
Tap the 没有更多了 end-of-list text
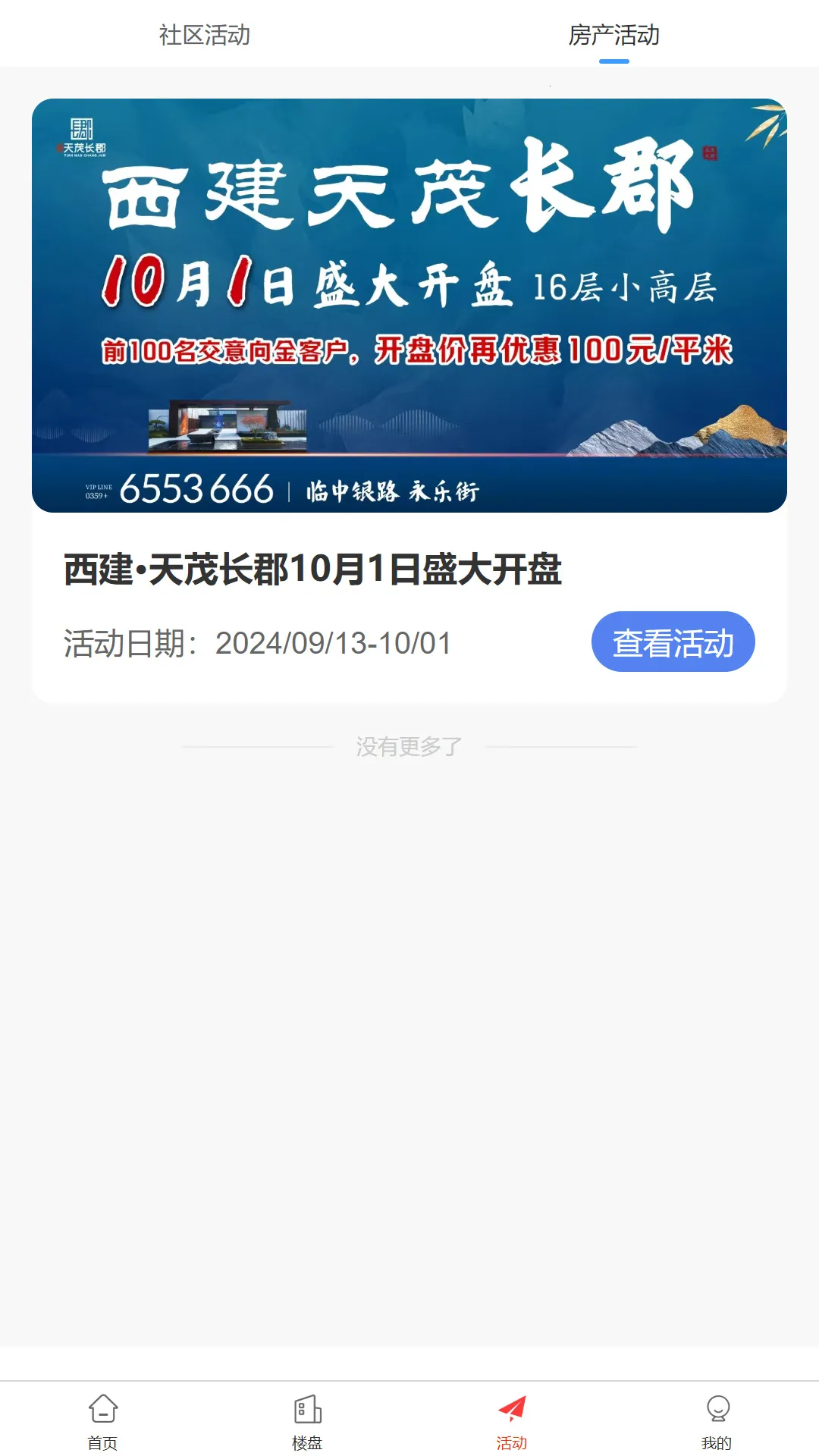point(409,746)
